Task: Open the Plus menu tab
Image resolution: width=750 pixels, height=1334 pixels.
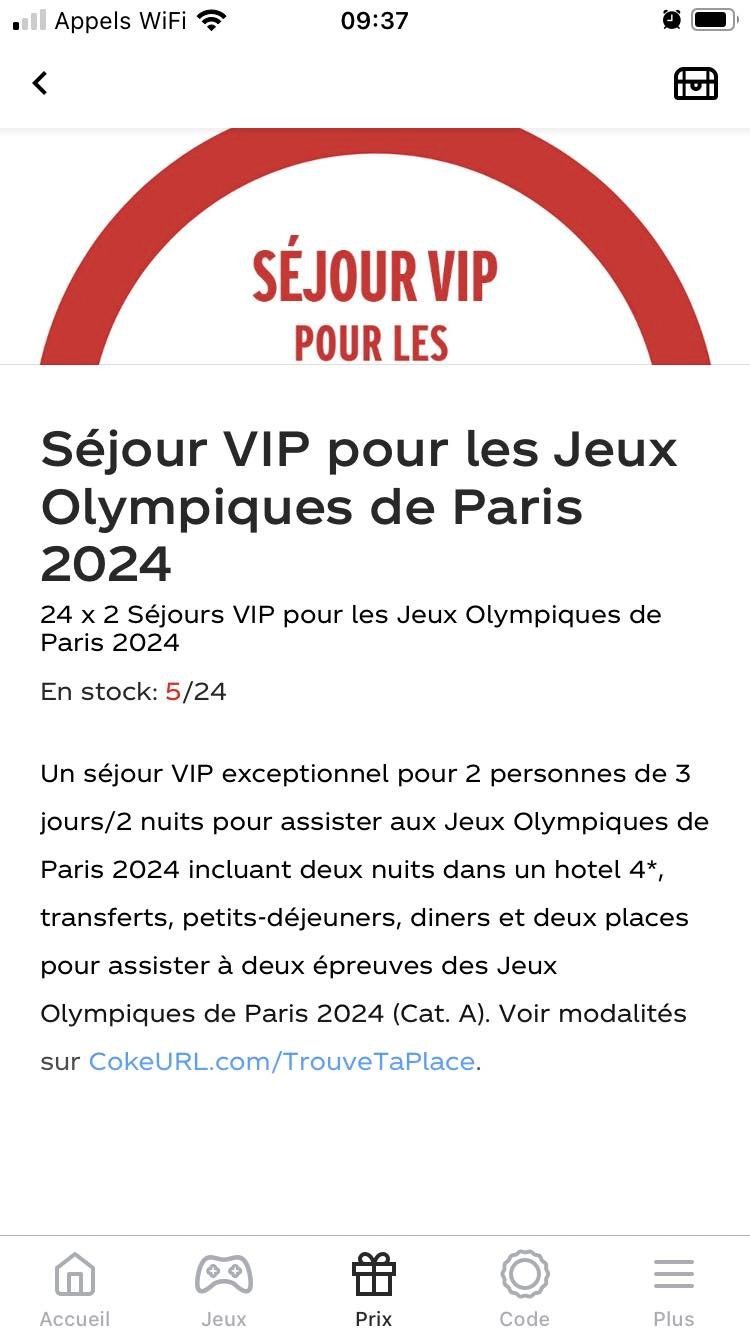Action: click(x=673, y=1288)
